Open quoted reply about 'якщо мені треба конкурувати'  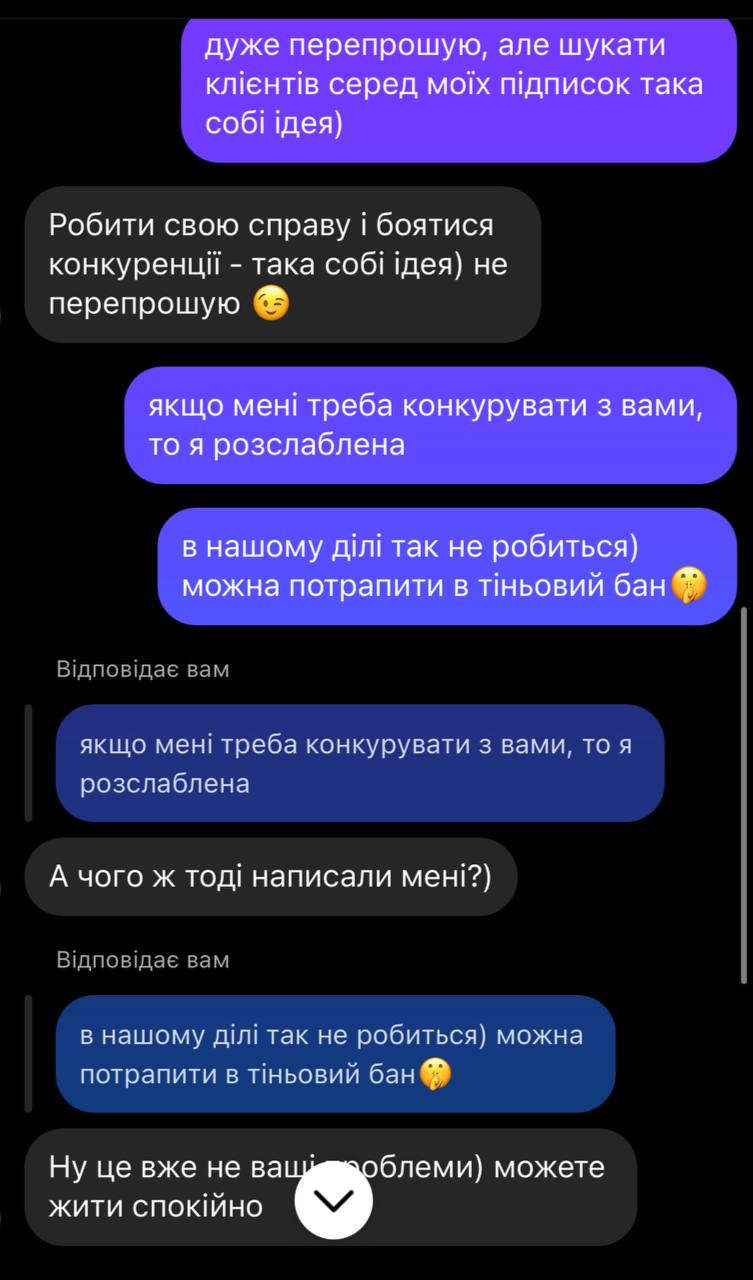(360, 763)
